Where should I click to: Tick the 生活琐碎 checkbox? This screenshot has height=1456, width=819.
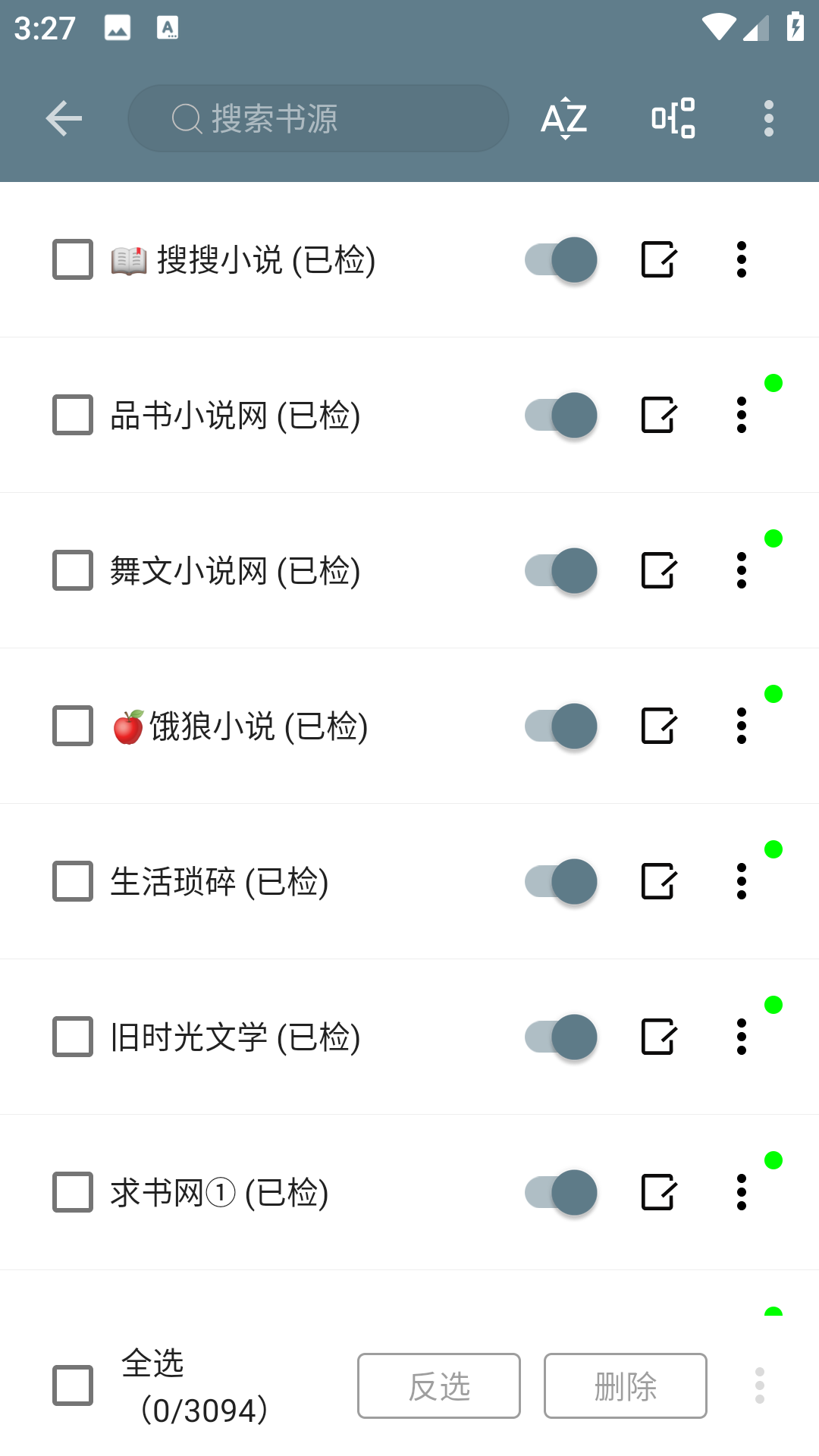coord(73,881)
